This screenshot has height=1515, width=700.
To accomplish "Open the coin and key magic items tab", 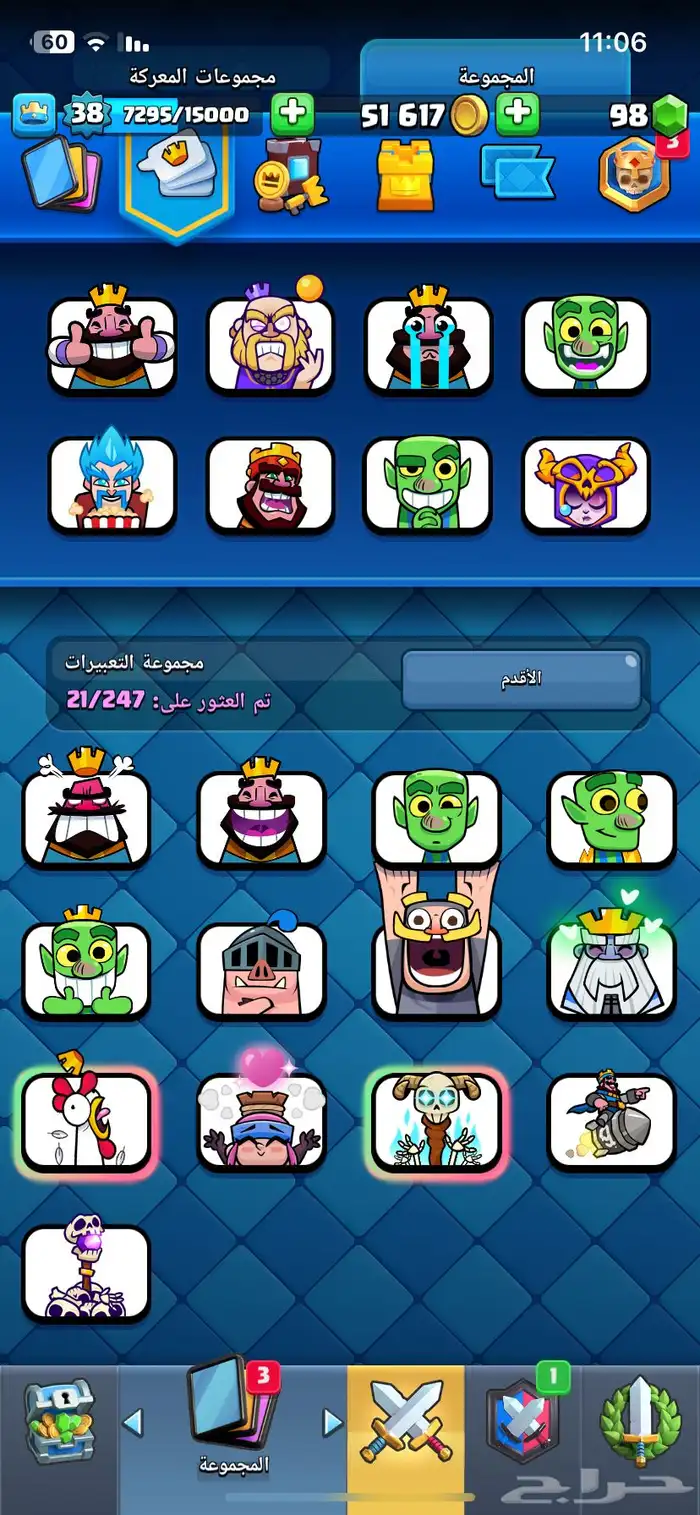I will pyautogui.click(x=288, y=176).
